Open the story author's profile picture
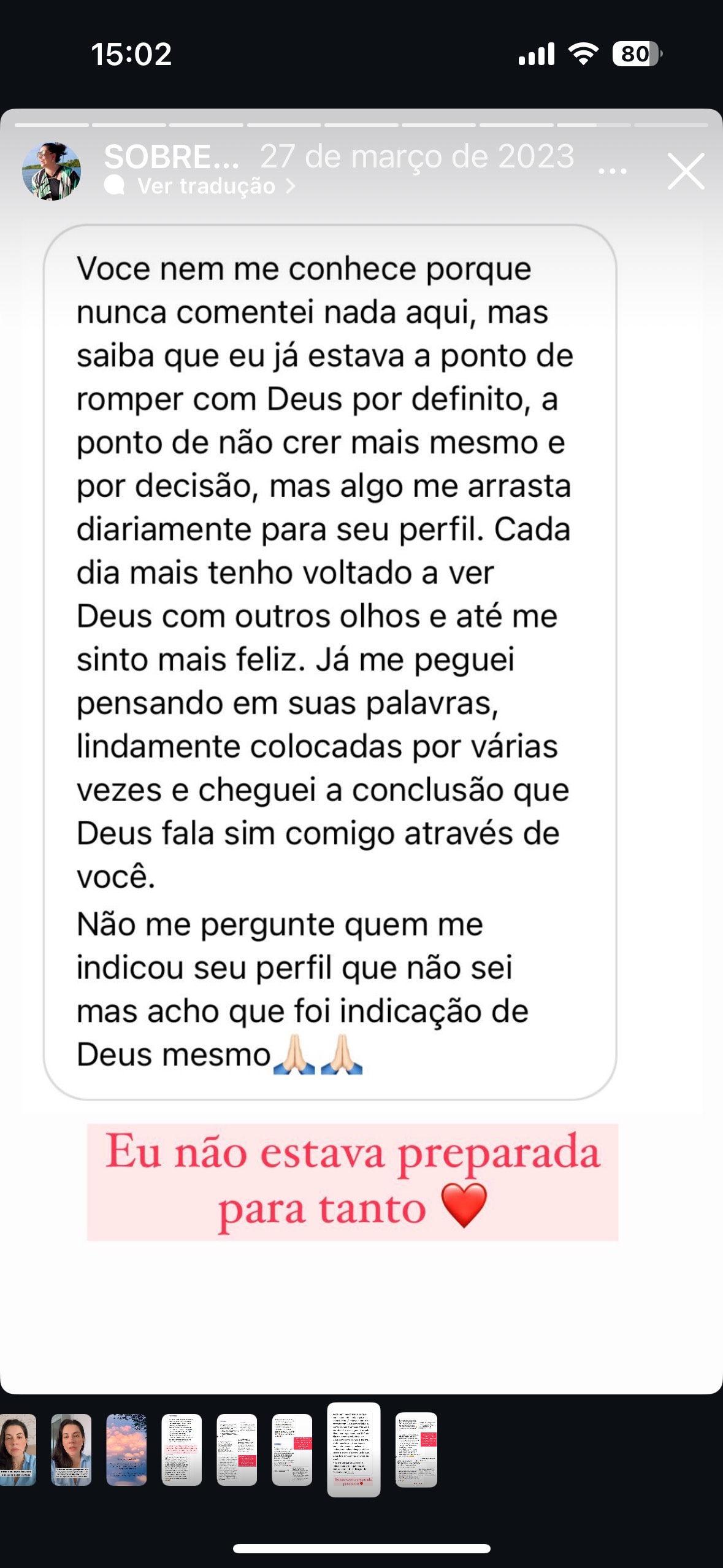Viewport: 723px width, 1568px height. (52, 171)
